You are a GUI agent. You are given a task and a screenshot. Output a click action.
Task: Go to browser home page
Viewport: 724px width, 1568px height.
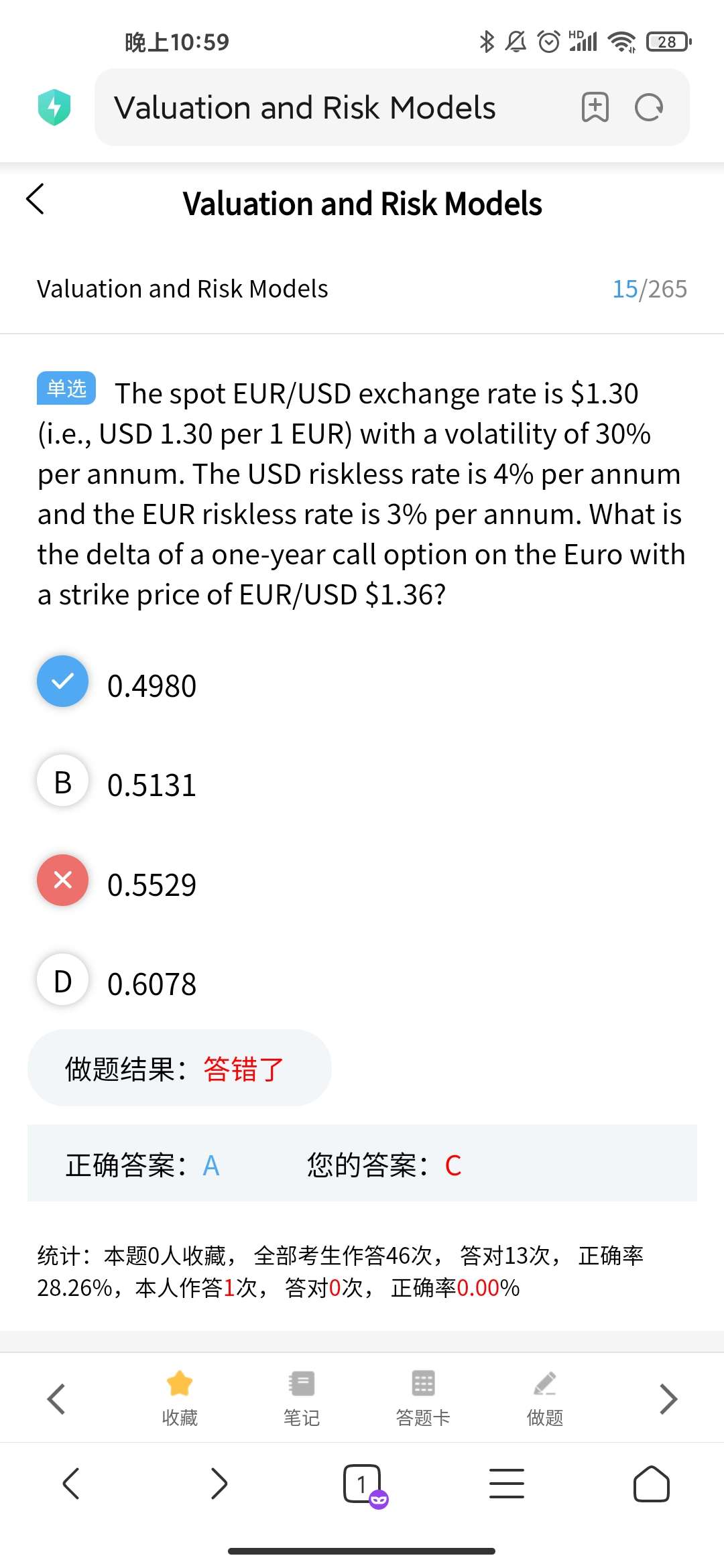pos(651,1484)
